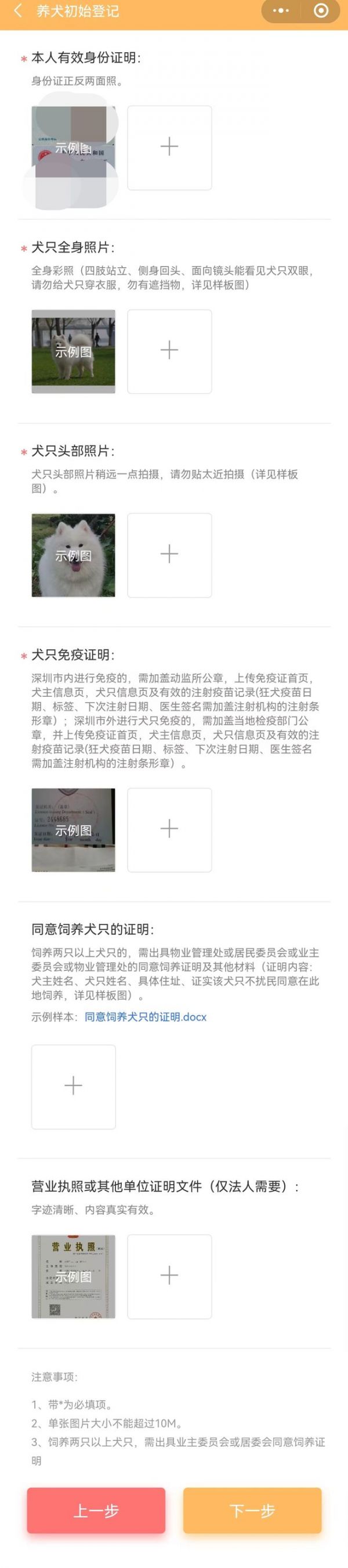Open the mini program more-options menu
The height and width of the screenshot is (1568, 348).
pyautogui.click(x=281, y=11)
